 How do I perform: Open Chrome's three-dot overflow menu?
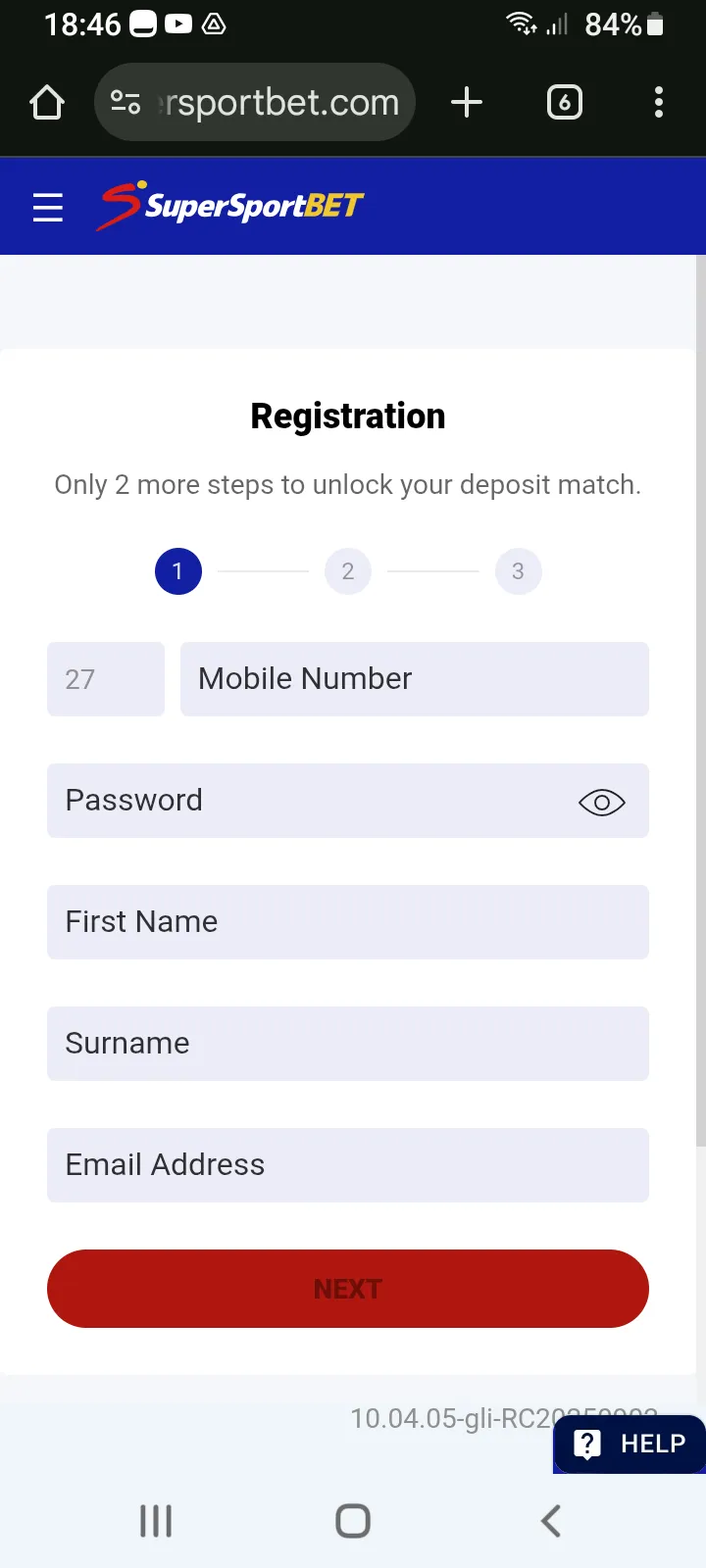(x=658, y=102)
